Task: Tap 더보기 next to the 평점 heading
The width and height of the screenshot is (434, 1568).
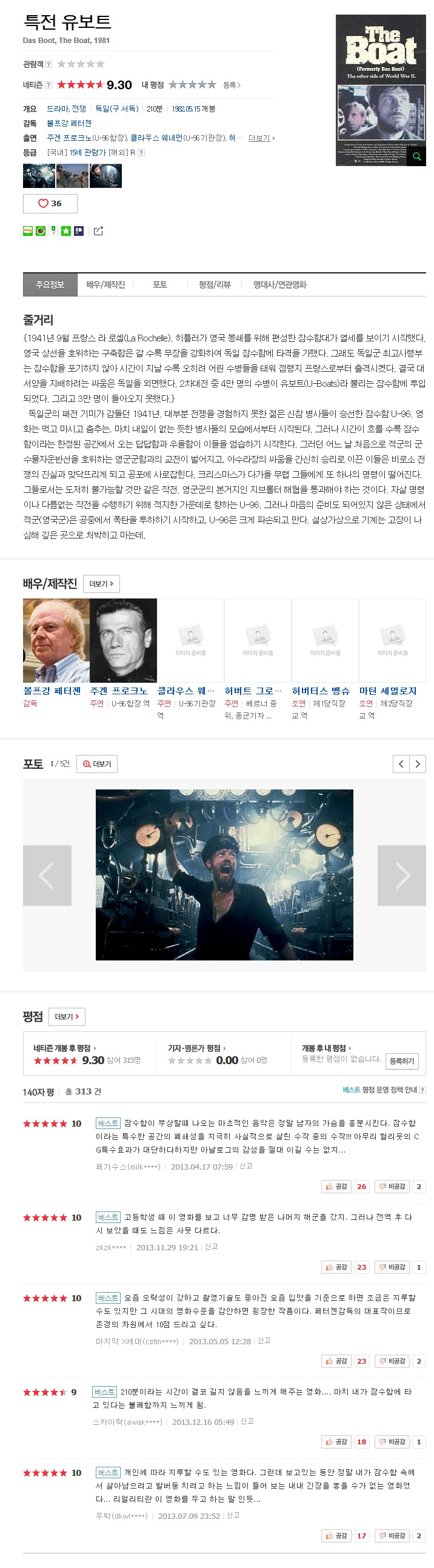Action: point(66,1016)
